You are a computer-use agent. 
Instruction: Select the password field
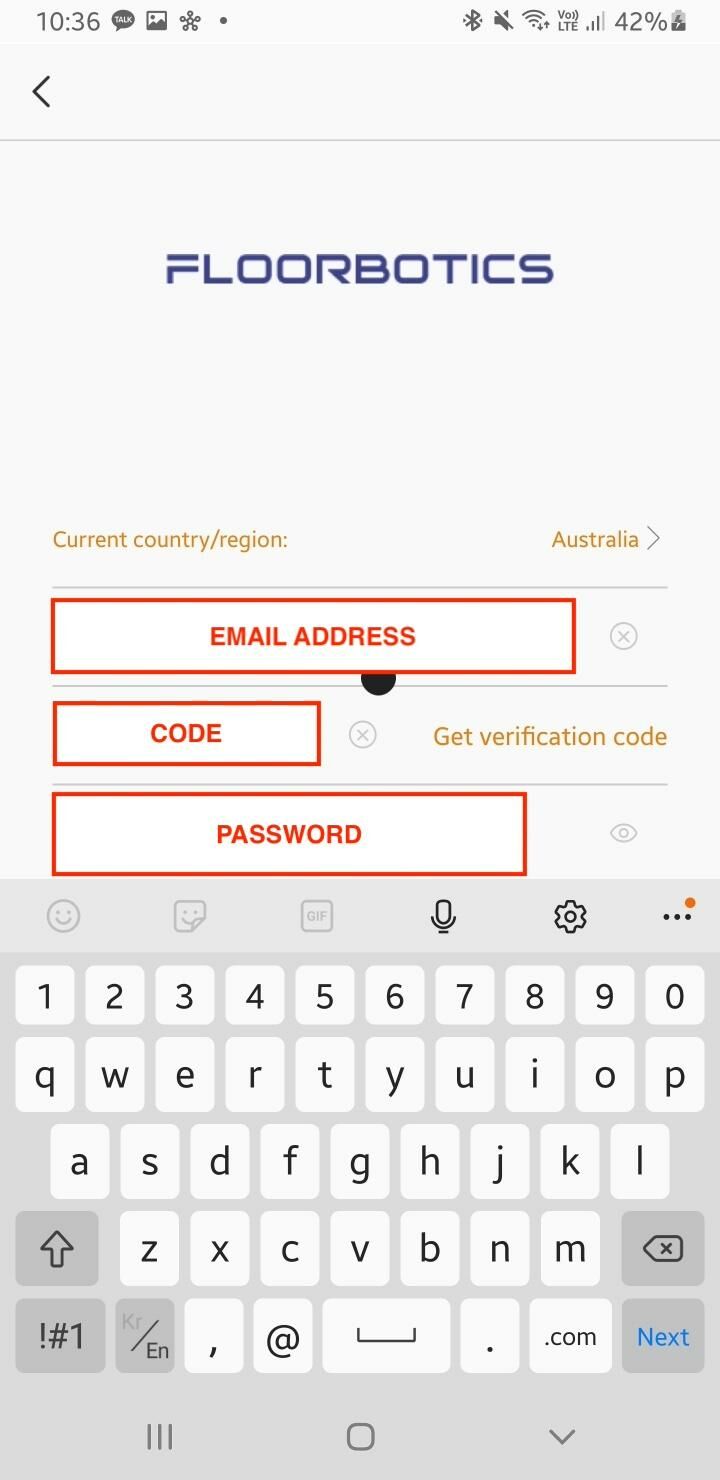pos(289,834)
